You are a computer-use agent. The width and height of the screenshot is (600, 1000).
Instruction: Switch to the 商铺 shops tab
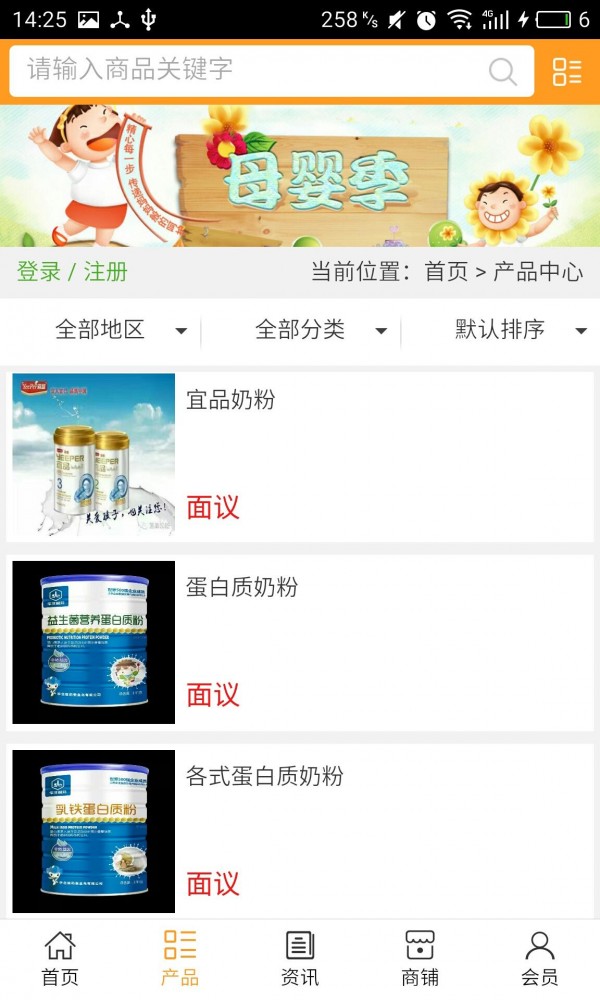pos(420,958)
